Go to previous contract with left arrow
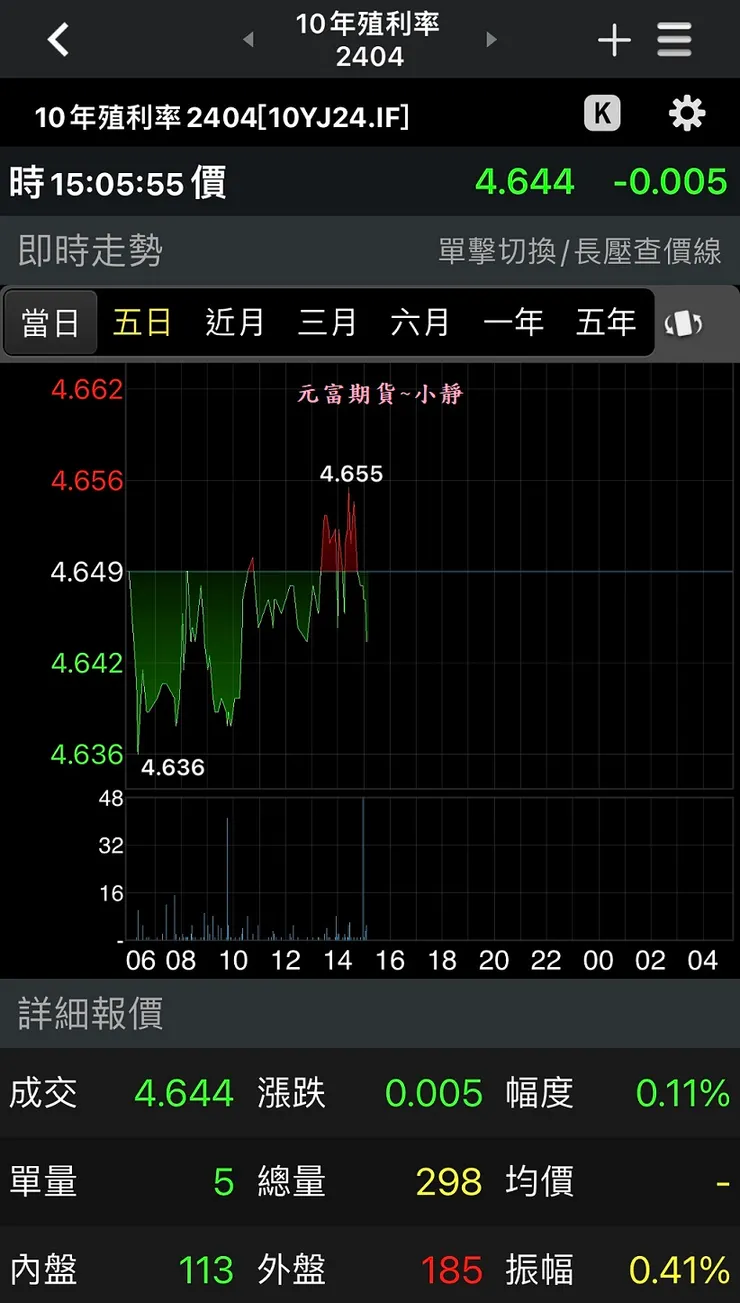The width and height of the screenshot is (740, 1303). coord(247,40)
